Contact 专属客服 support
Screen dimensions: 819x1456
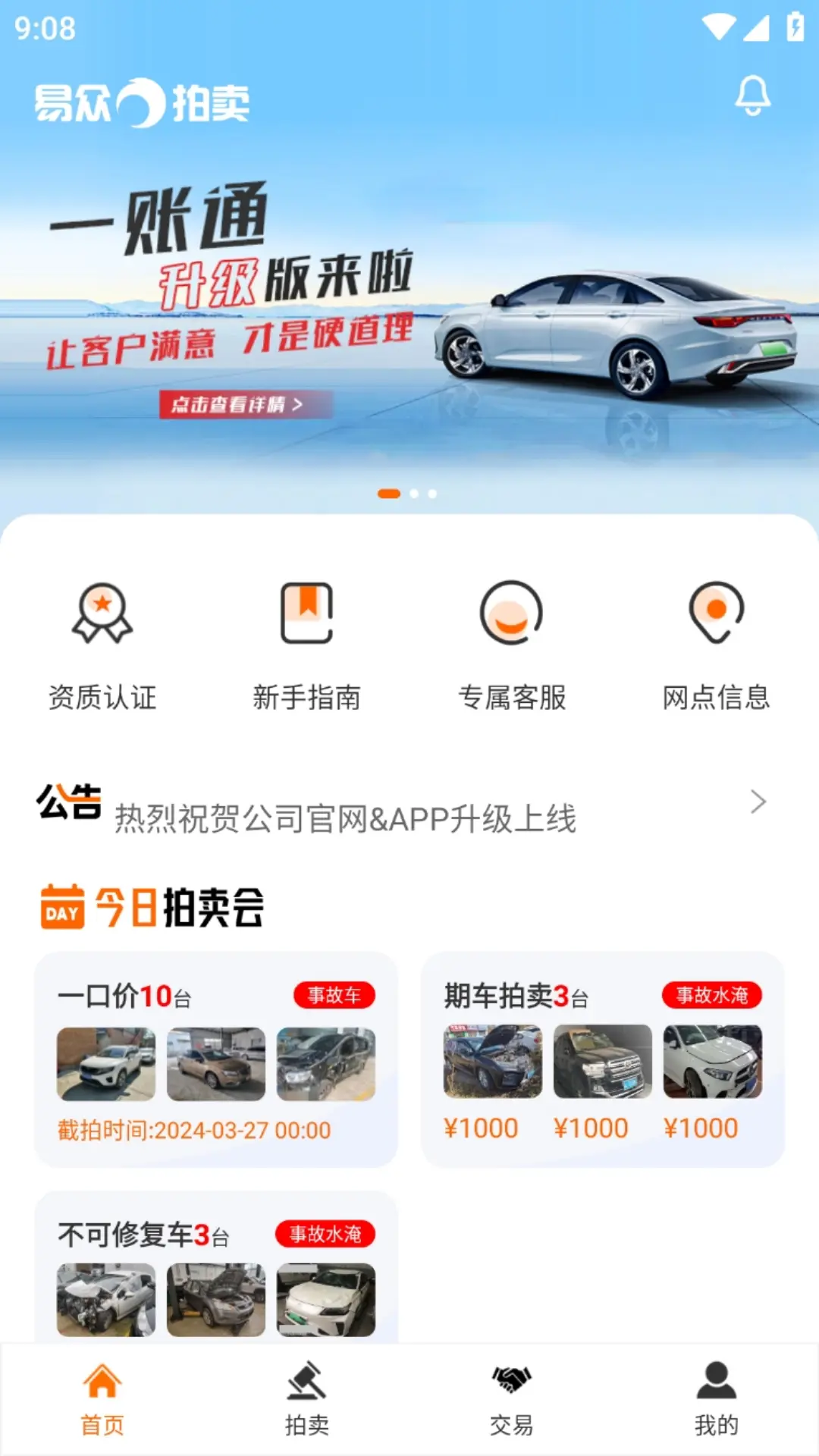click(x=512, y=645)
